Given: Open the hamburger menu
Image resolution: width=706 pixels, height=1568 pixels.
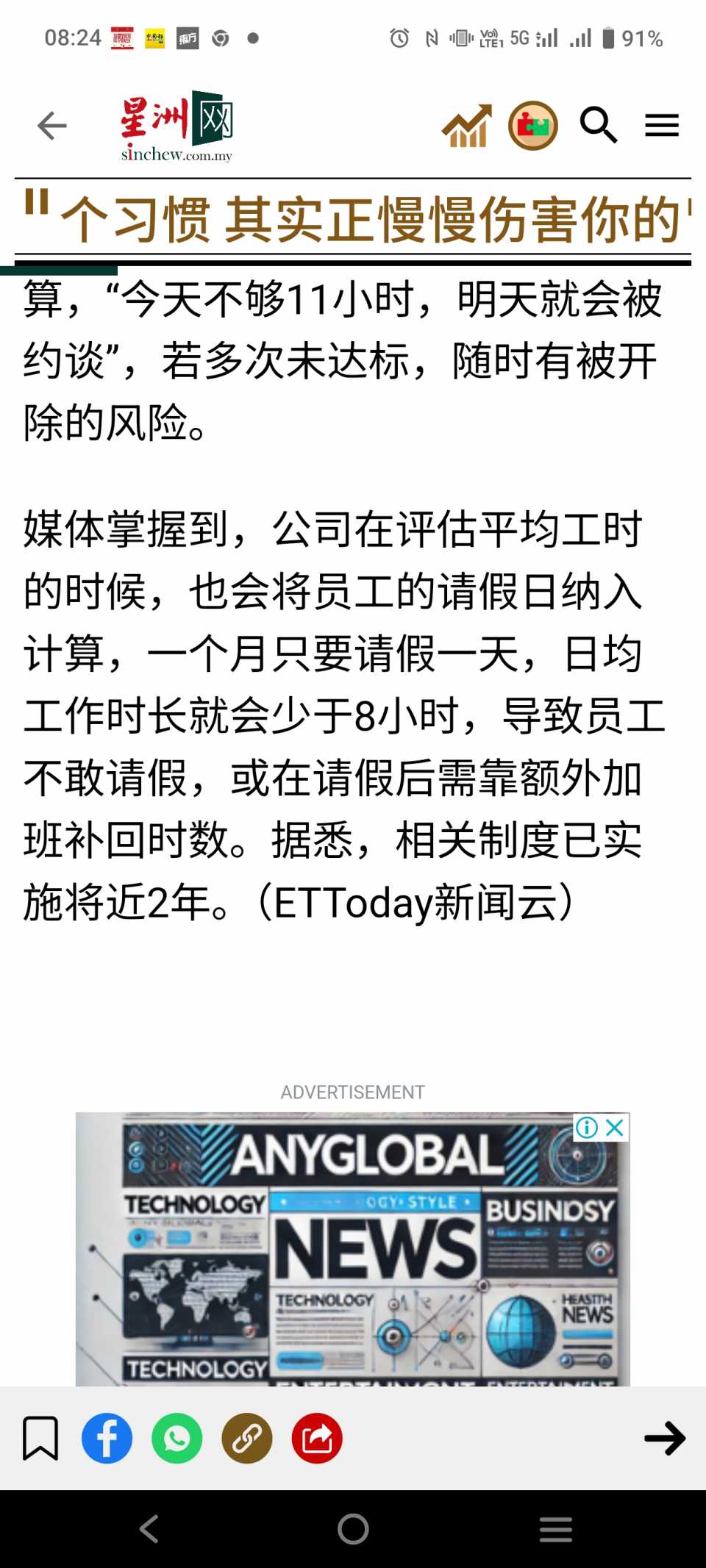Looking at the screenshot, I should tap(661, 126).
